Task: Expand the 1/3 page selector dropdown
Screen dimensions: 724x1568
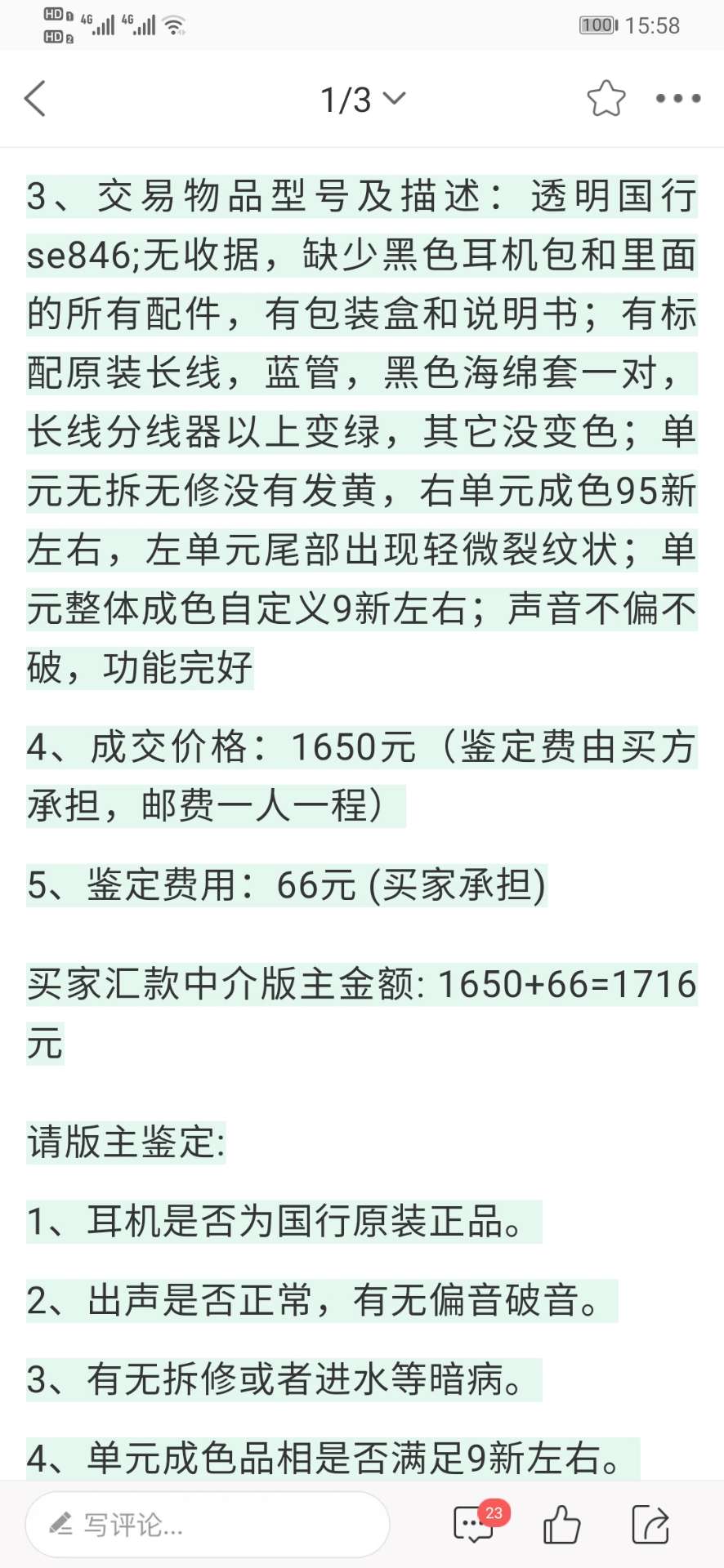Action: coord(363,100)
